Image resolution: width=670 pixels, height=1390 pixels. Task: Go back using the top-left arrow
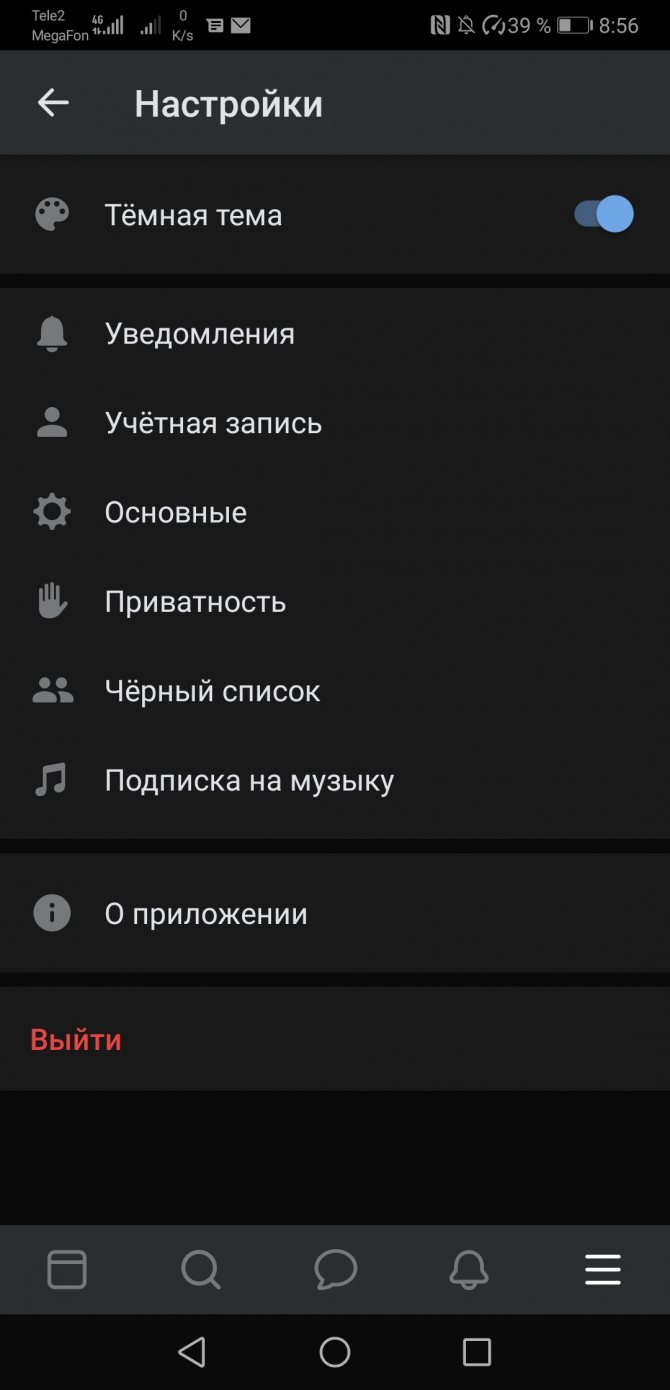[53, 103]
